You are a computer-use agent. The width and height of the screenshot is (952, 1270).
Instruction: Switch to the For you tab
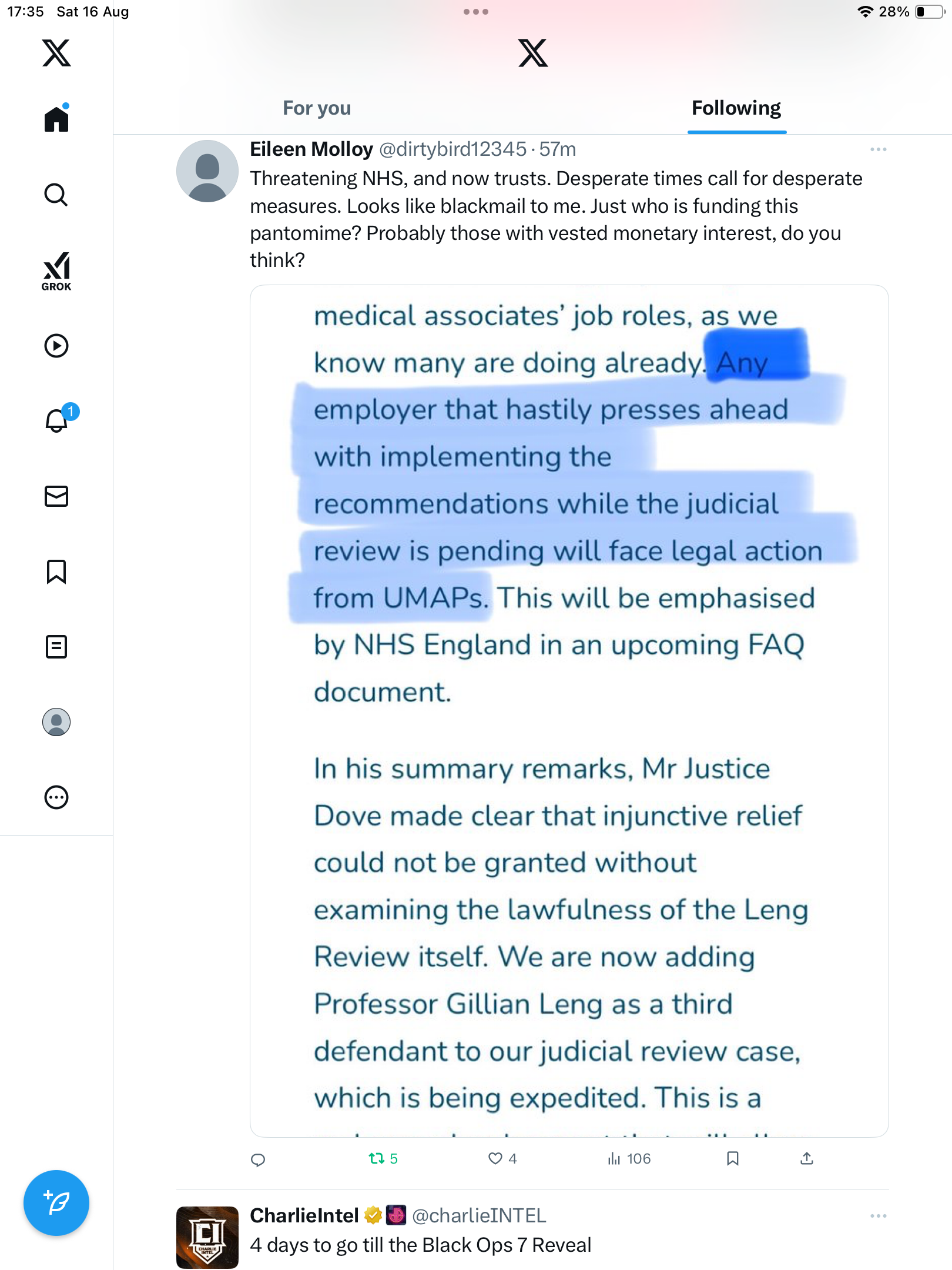317,108
